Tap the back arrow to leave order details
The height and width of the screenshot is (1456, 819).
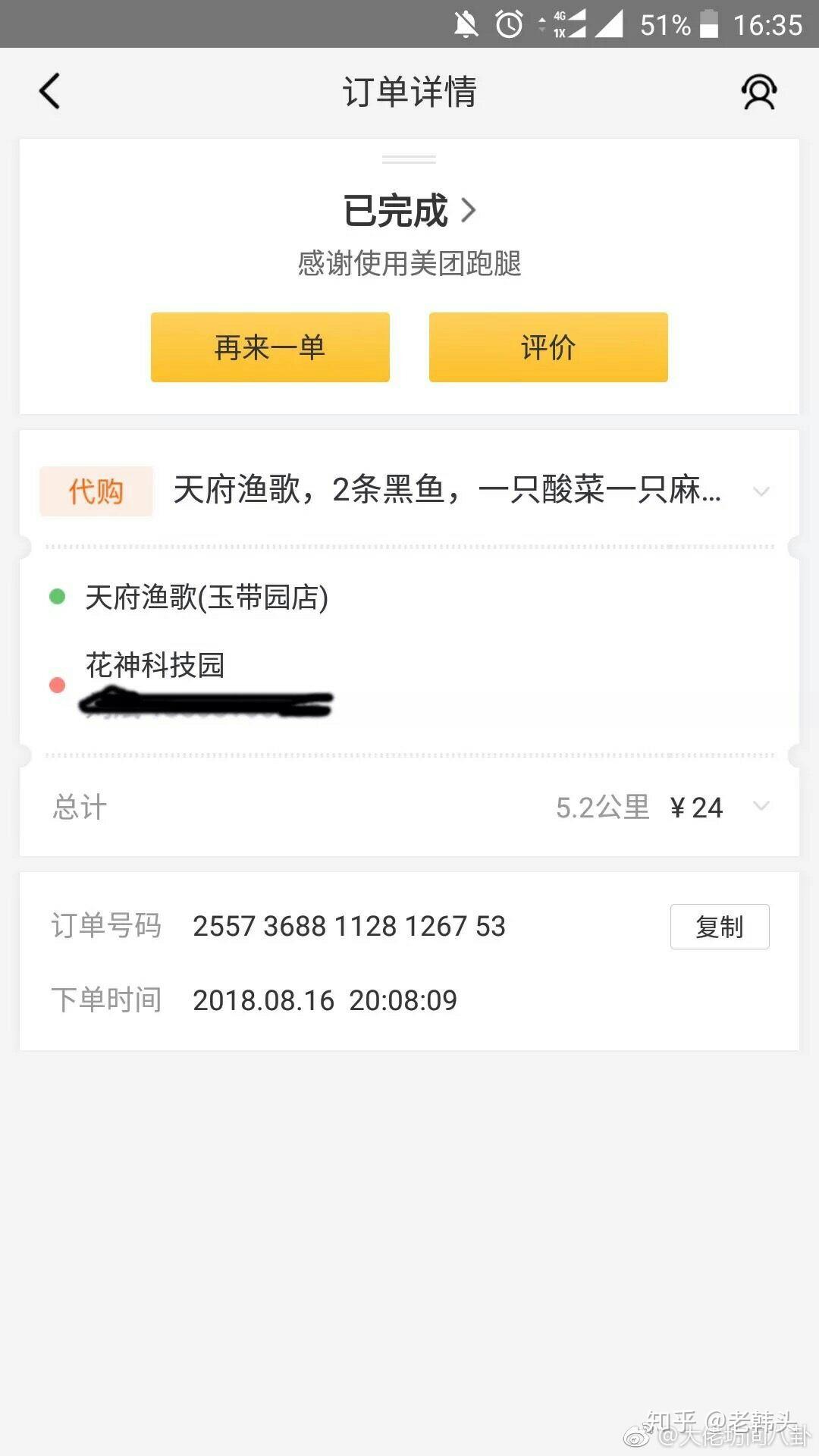49,91
